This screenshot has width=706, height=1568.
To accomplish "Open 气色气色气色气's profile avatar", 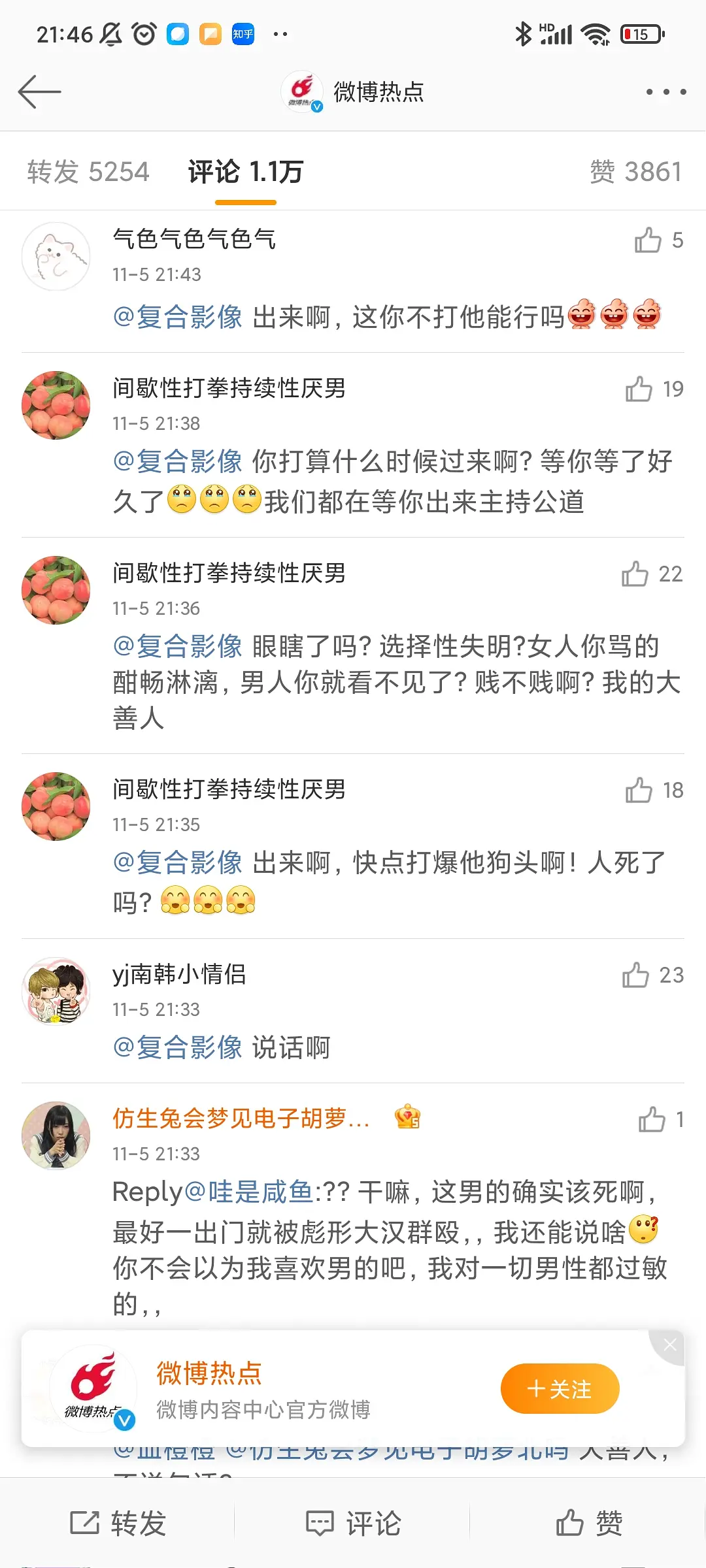I will tap(56, 257).
